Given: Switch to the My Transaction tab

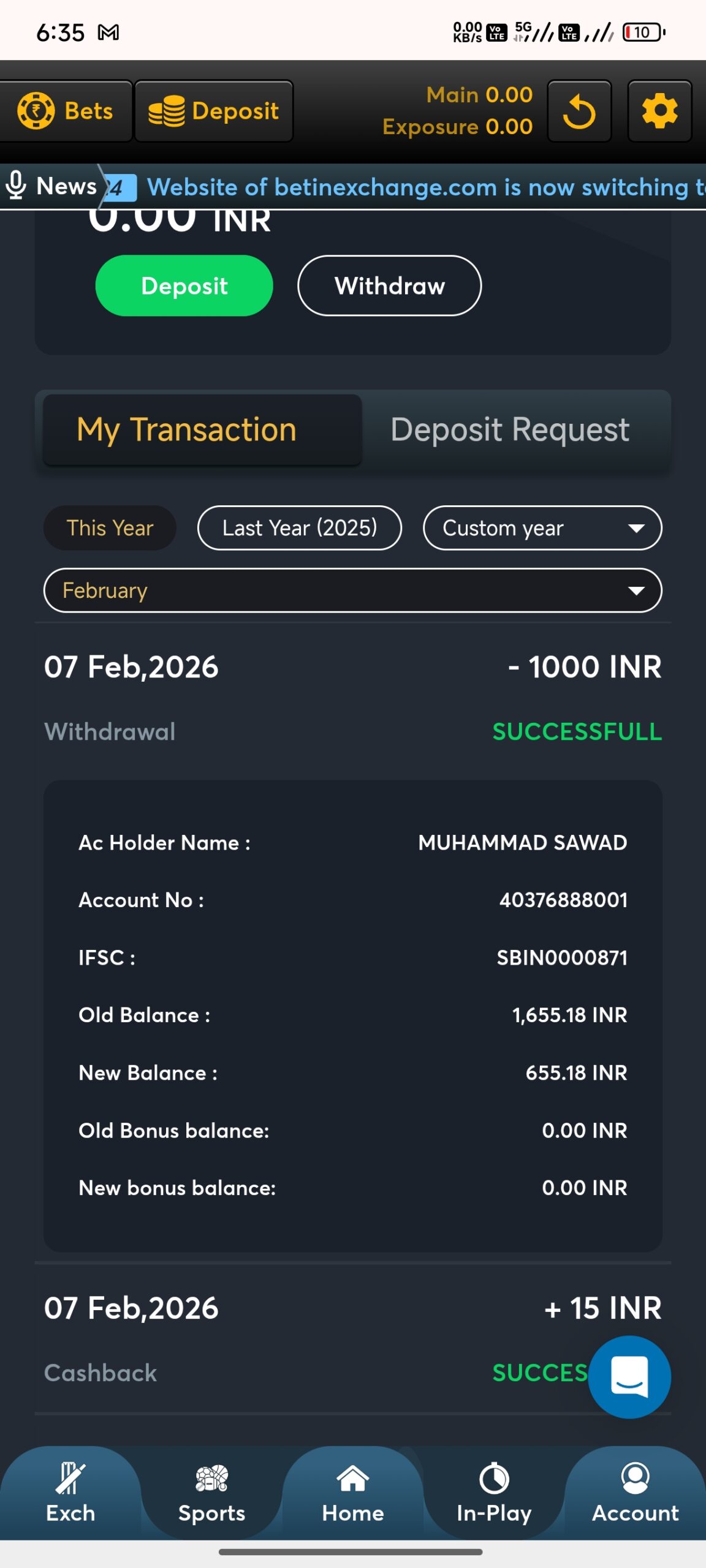Looking at the screenshot, I should click(202, 430).
